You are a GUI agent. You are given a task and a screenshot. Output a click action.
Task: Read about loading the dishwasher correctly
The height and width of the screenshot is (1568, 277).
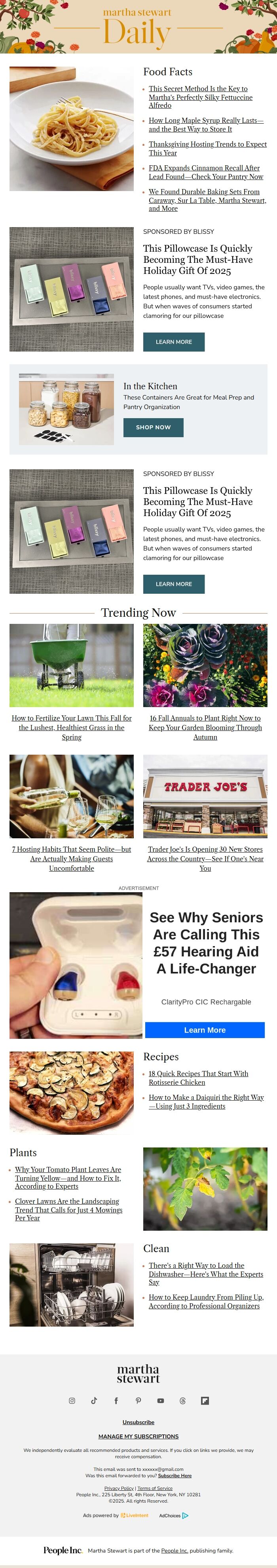pos(205,1274)
